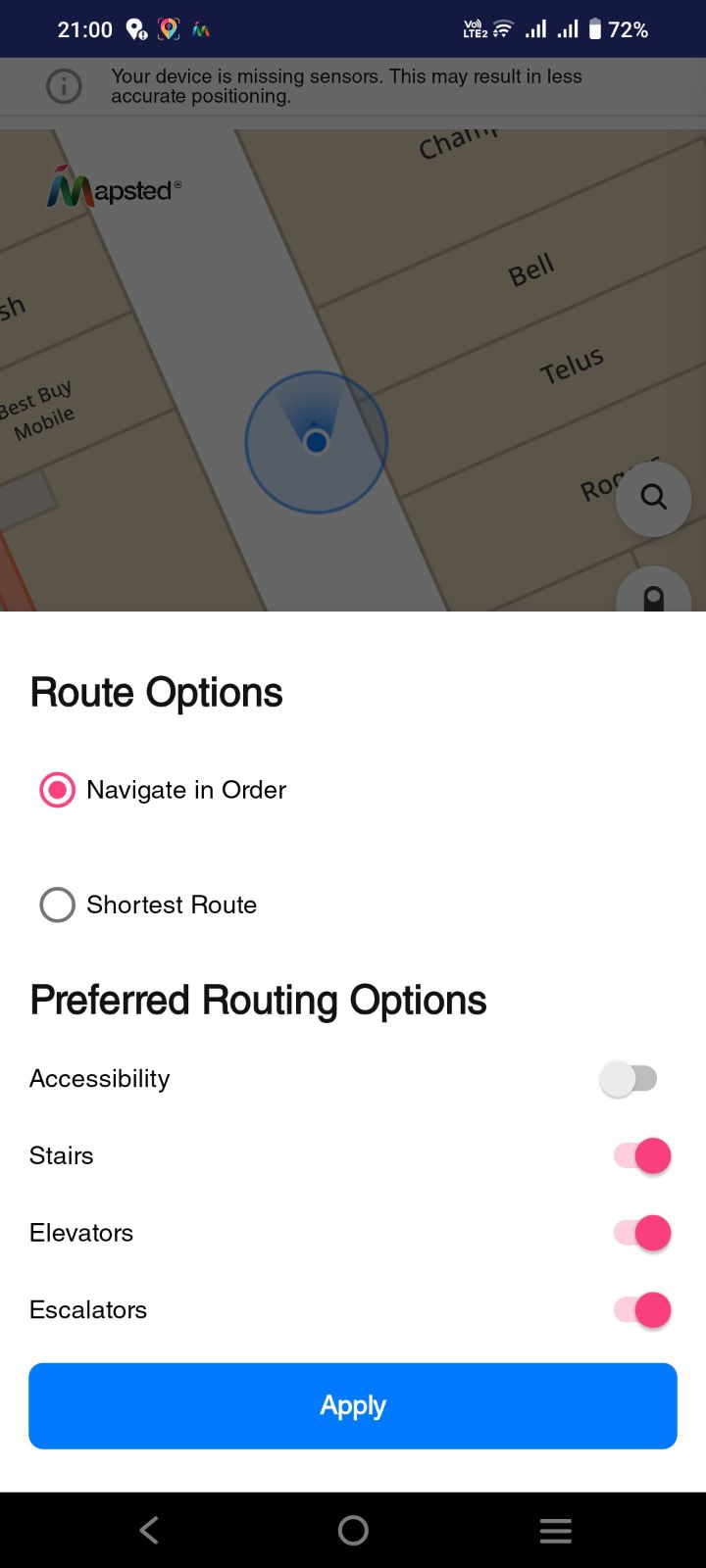
Task: Go back using the system back arrow
Action: 149,1530
